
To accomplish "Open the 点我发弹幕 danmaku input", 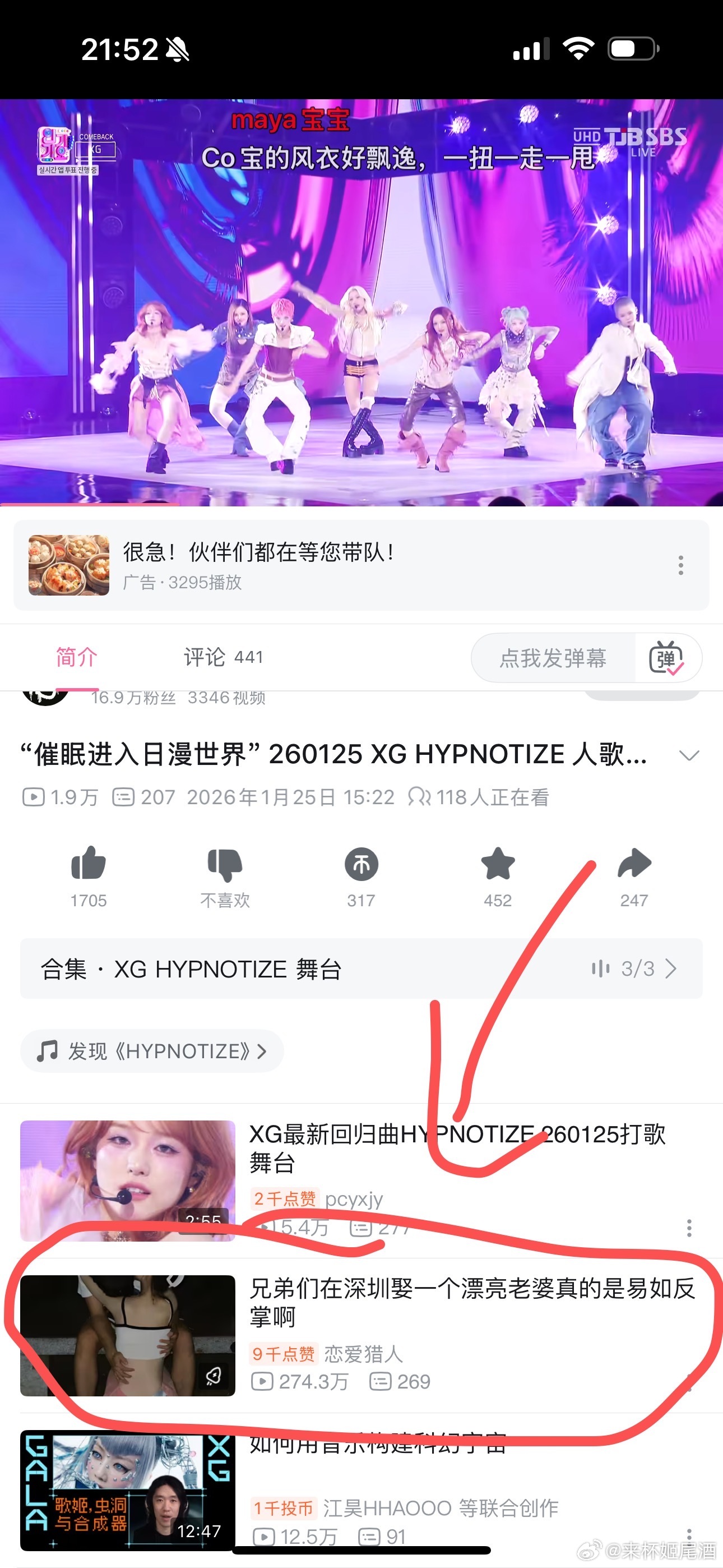I will coord(553,658).
